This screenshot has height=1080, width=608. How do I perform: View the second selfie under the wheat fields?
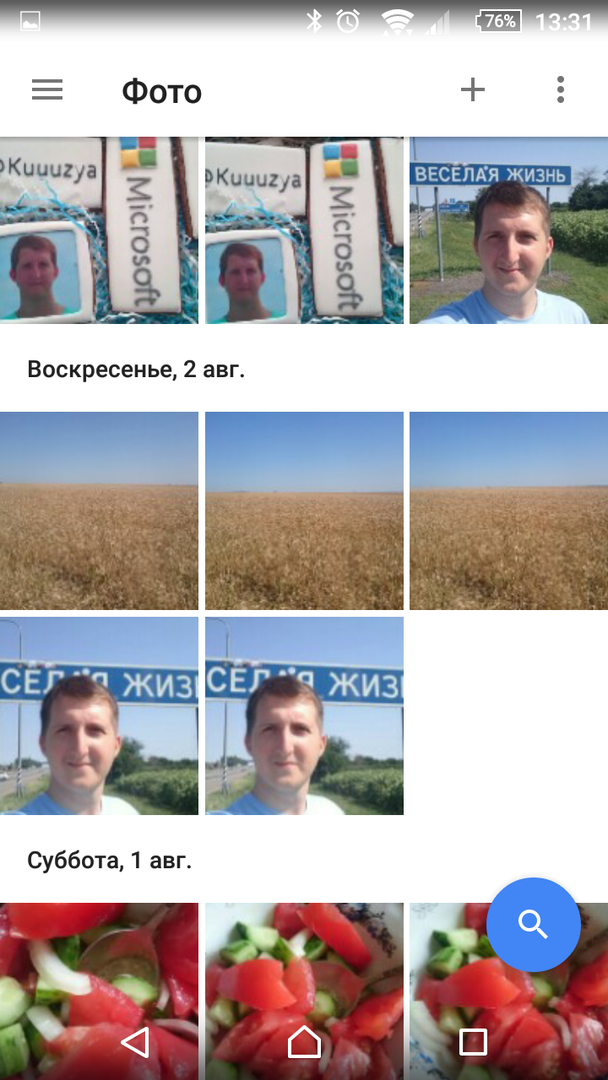click(x=304, y=715)
